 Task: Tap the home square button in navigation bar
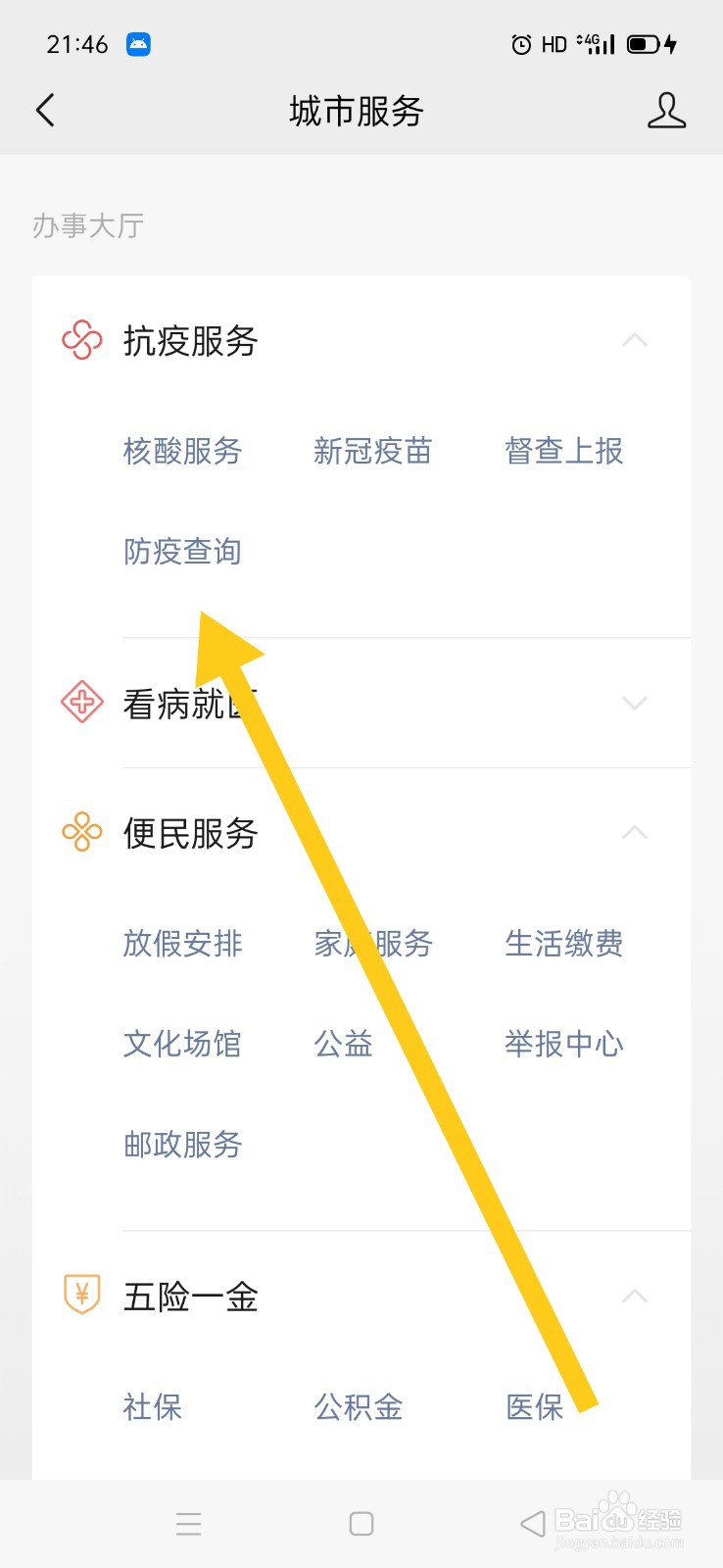click(x=361, y=1522)
